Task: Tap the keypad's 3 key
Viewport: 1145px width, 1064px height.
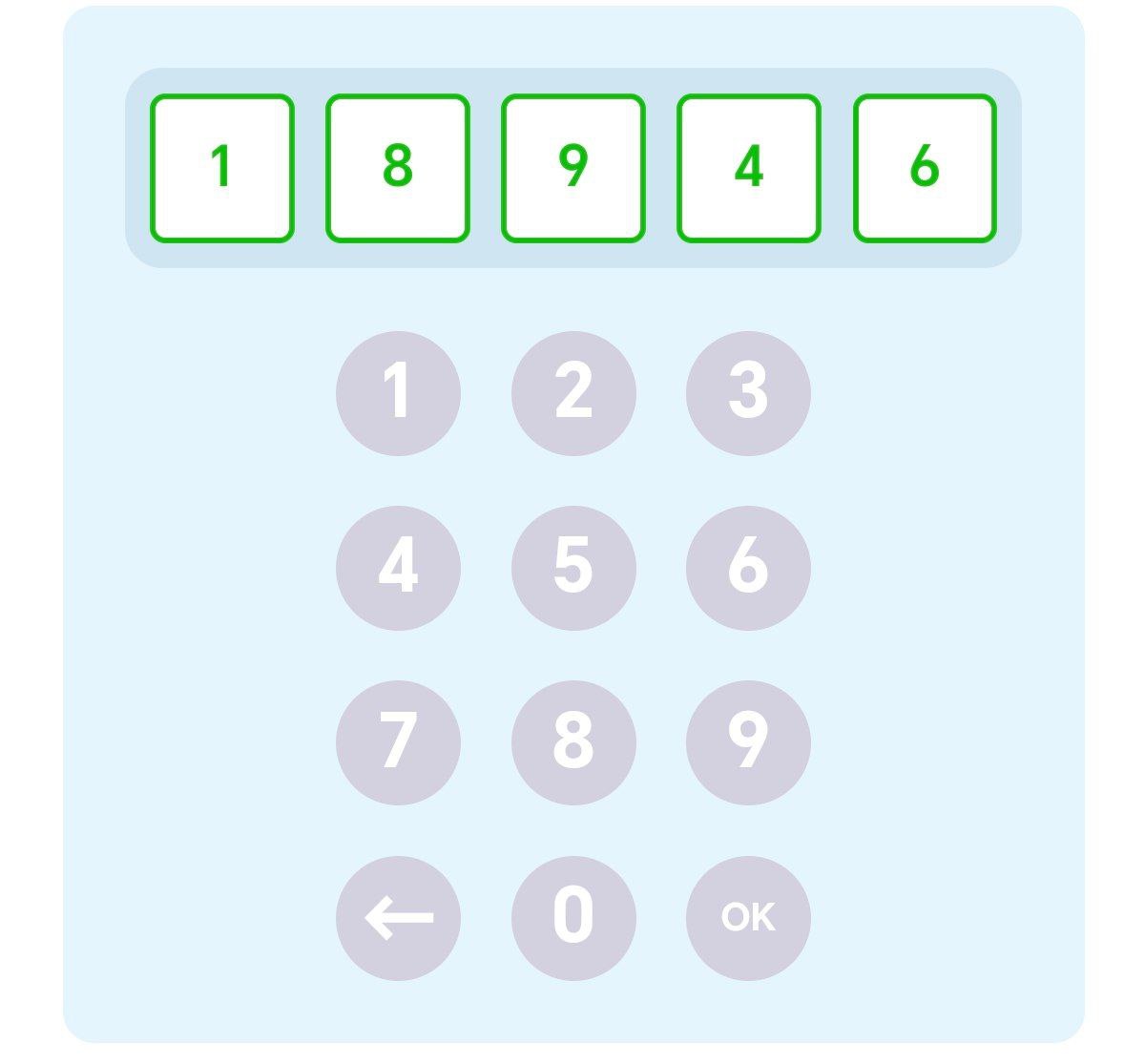Action: point(748,393)
